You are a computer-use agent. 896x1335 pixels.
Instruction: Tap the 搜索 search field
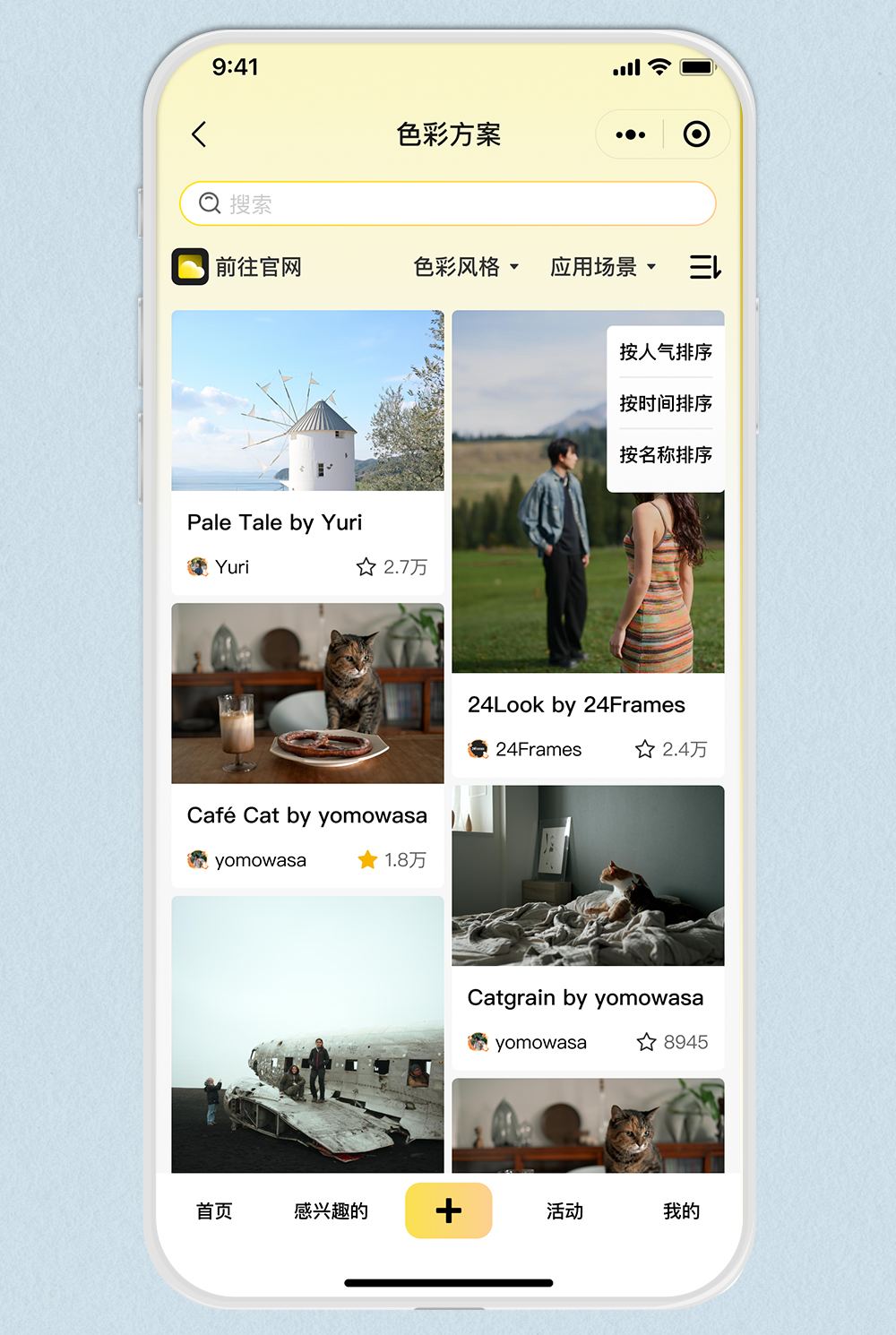point(448,203)
